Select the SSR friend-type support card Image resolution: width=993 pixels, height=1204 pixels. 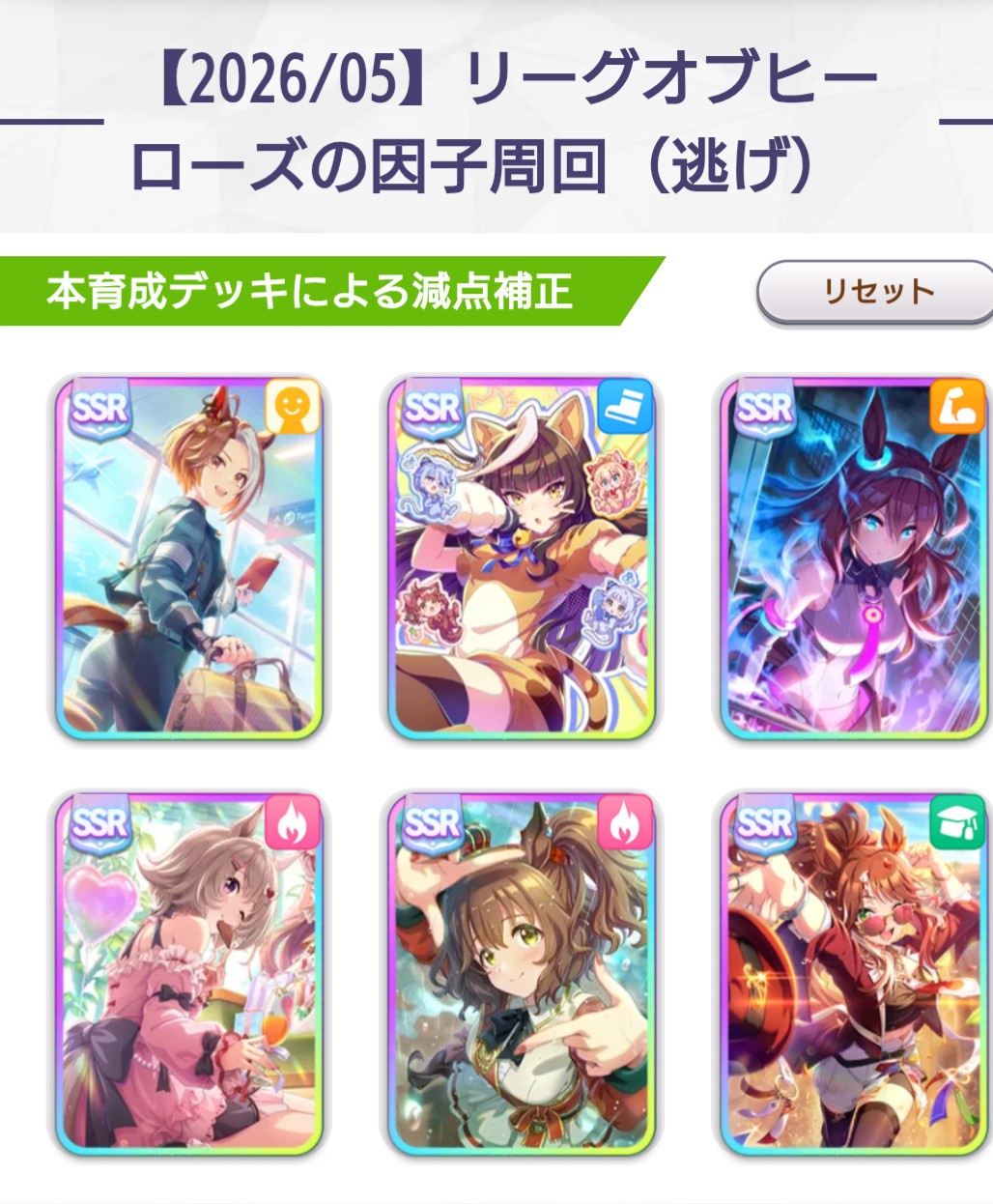(x=189, y=558)
